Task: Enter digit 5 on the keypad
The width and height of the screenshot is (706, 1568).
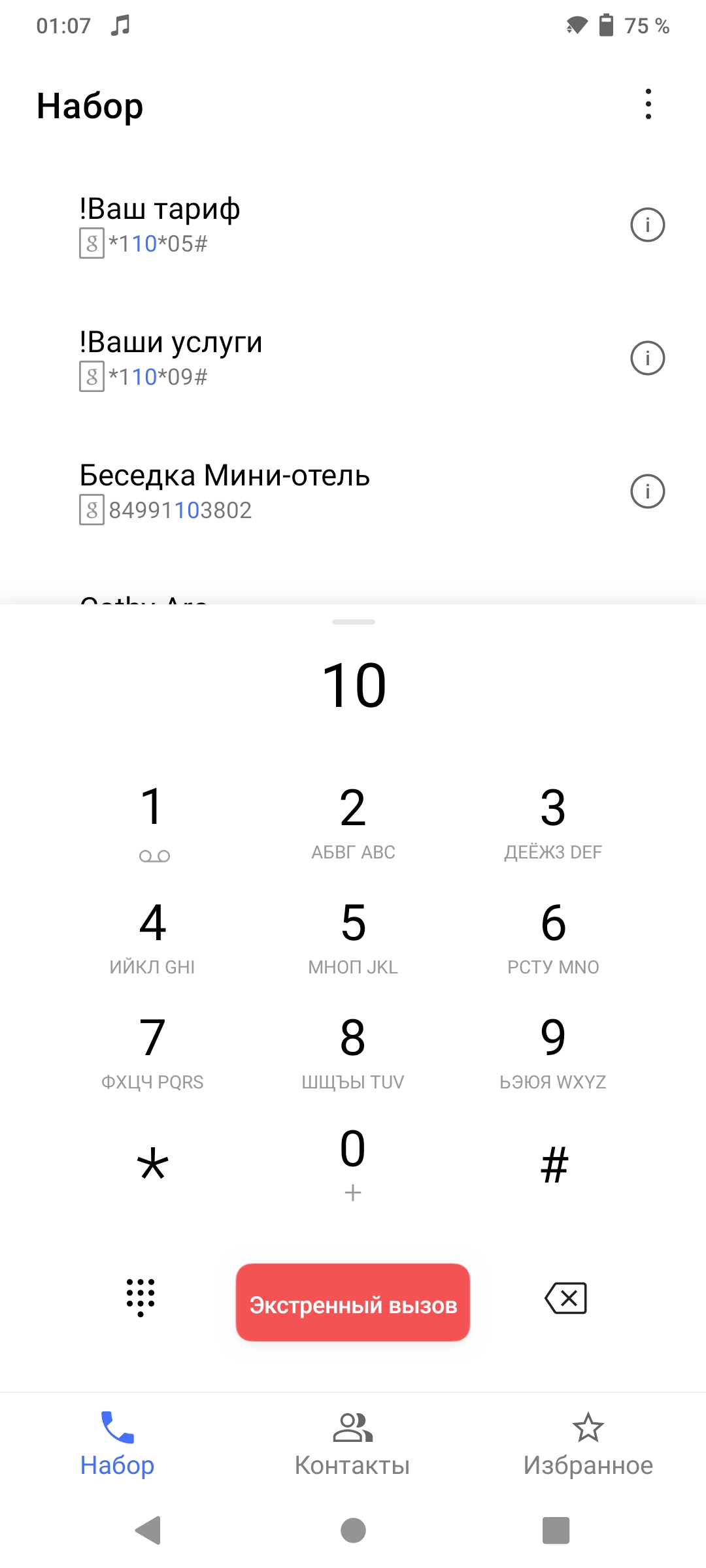Action: 353,936
